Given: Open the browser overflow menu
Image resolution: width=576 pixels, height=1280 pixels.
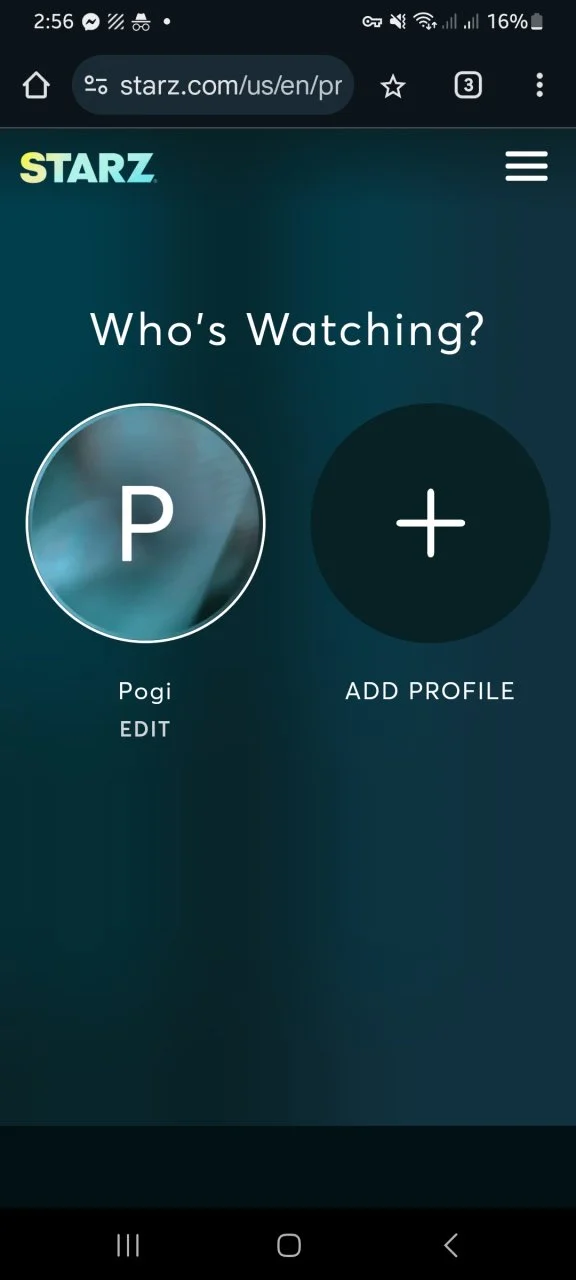Looking at the screenshot, I should pos(539,86).
